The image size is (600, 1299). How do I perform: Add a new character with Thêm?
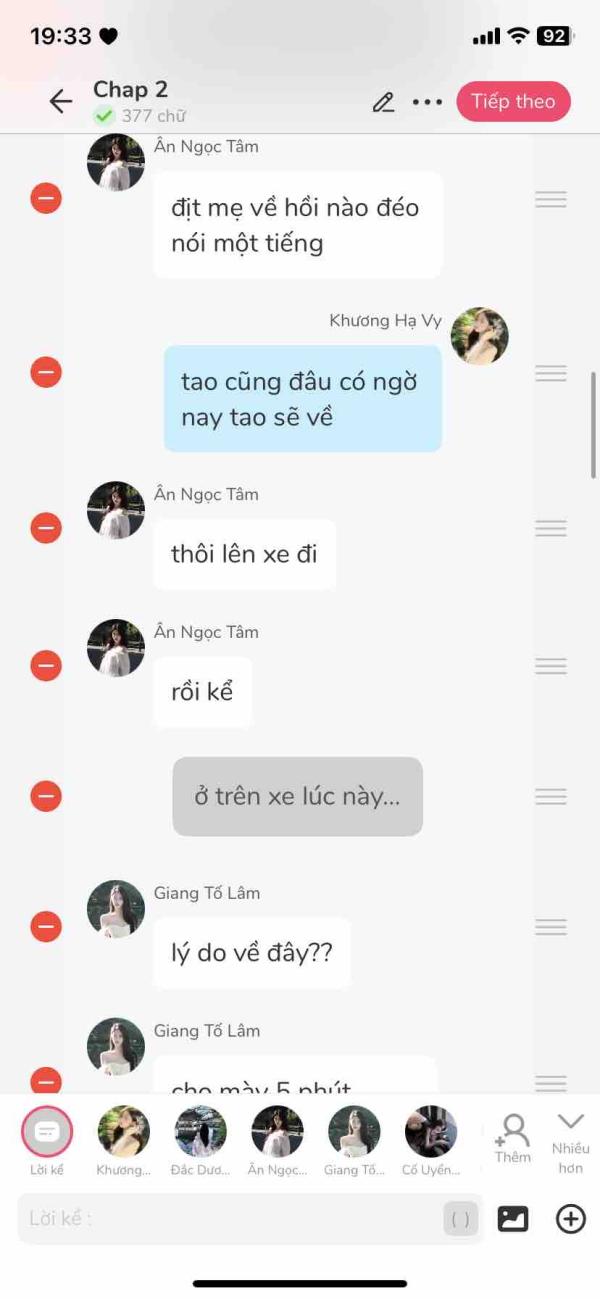[x=513, y=1138]
